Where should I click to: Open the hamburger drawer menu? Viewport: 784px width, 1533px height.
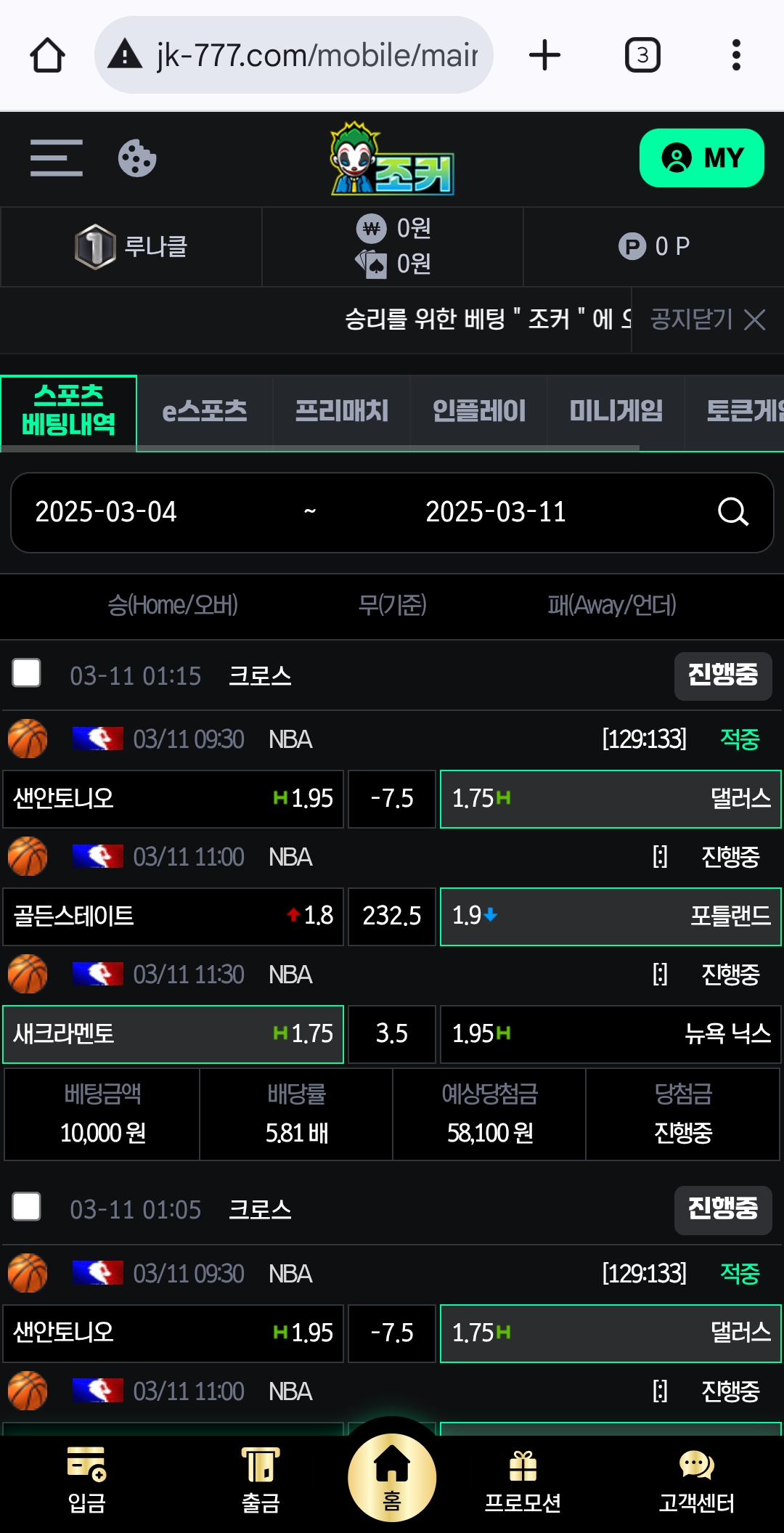pyautogui.click(x=57, y=158)
